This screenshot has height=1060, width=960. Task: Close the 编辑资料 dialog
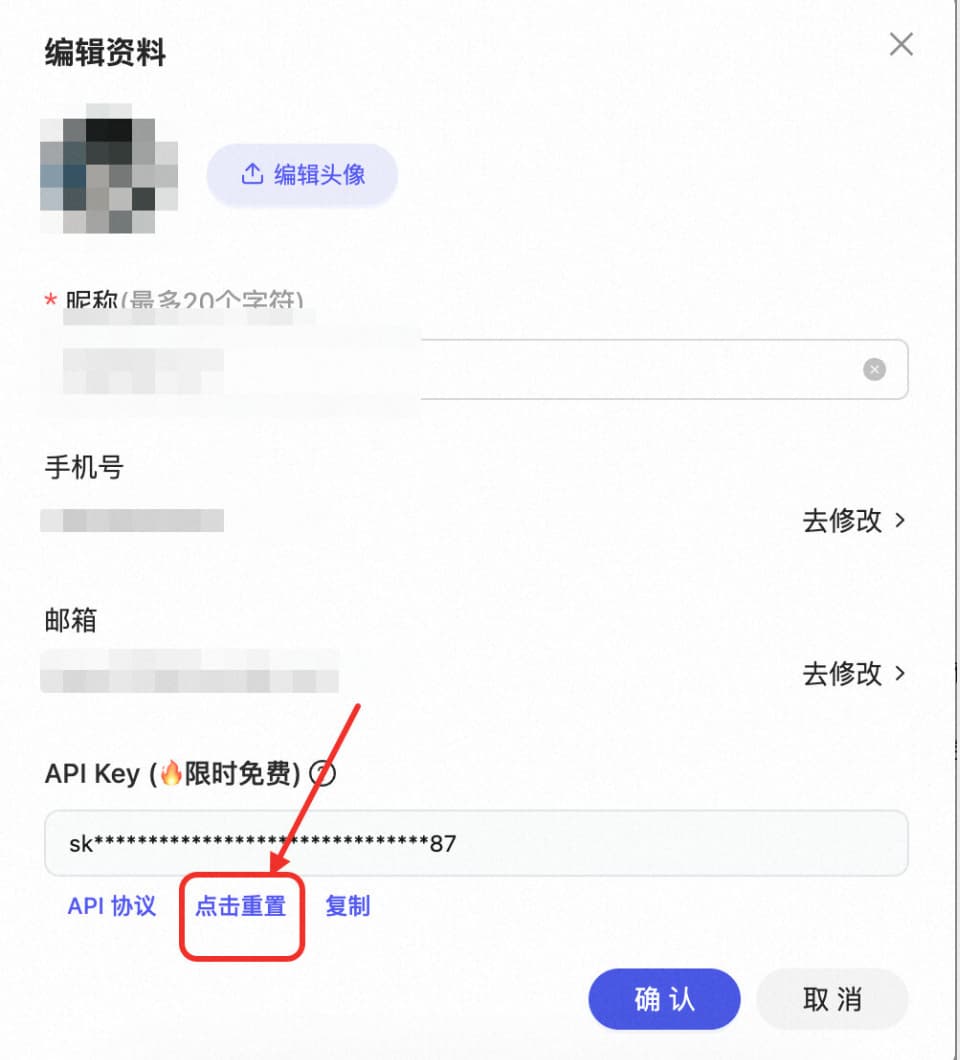901,45
